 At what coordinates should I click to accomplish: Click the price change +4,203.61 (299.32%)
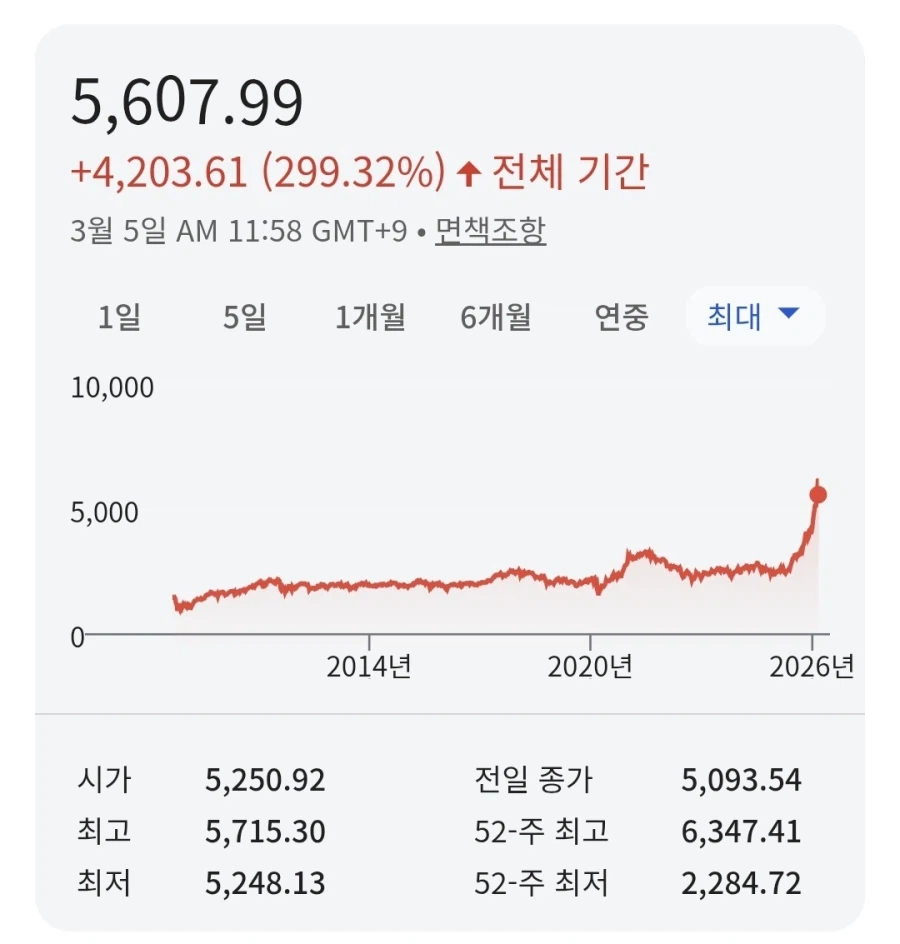260,172
